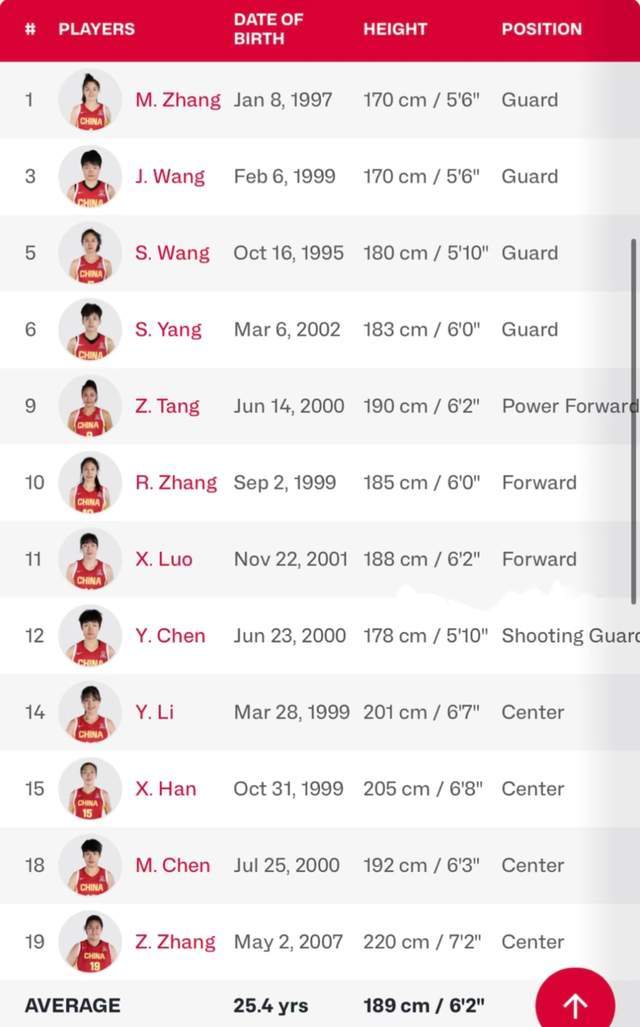The width and height of the screenshot is (640, 1027).
Task: View M. Chen's player page
Action: pyautogui.click(x=172, y=865)
